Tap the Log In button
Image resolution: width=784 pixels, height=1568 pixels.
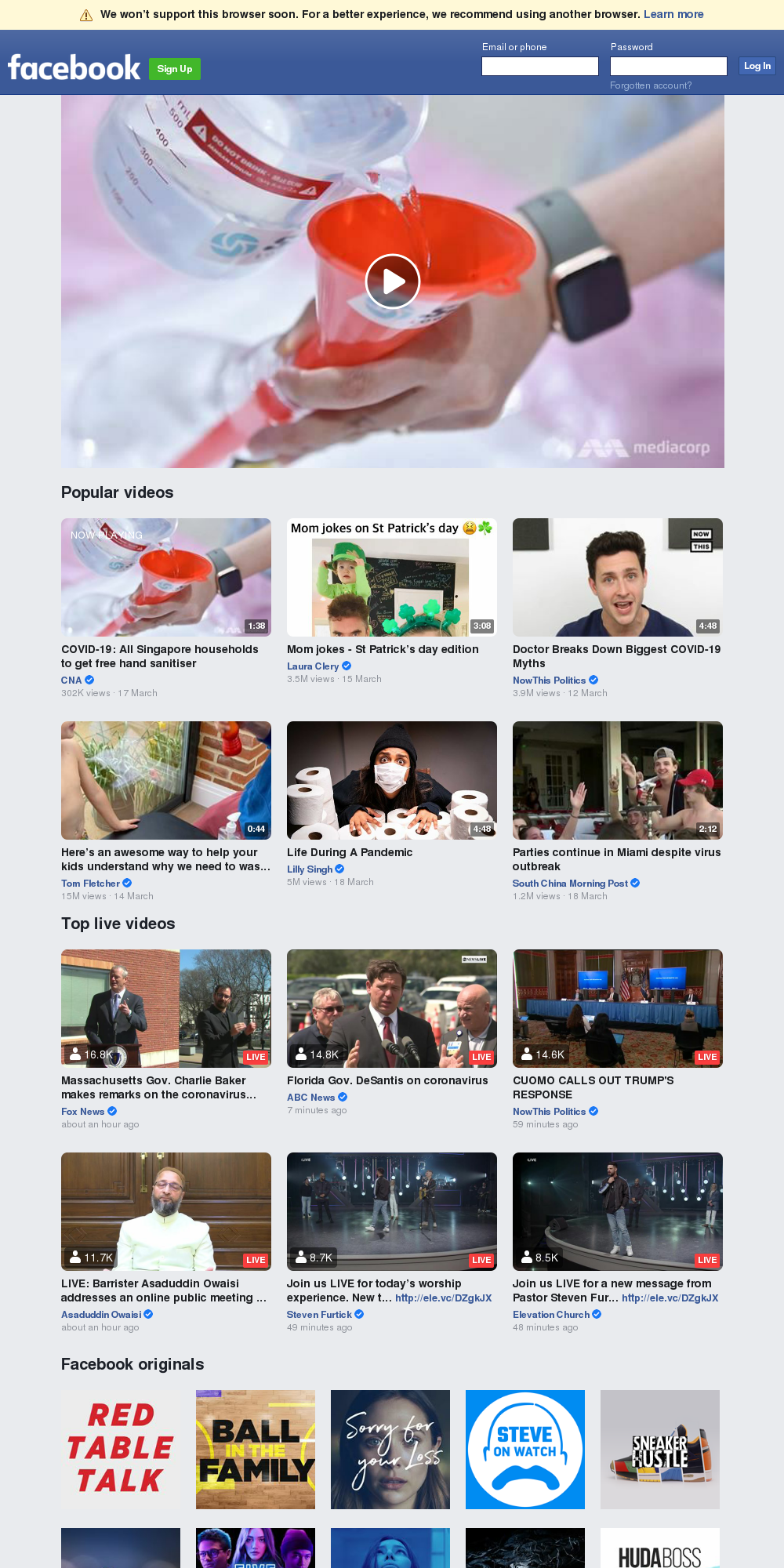click(757, 66)
